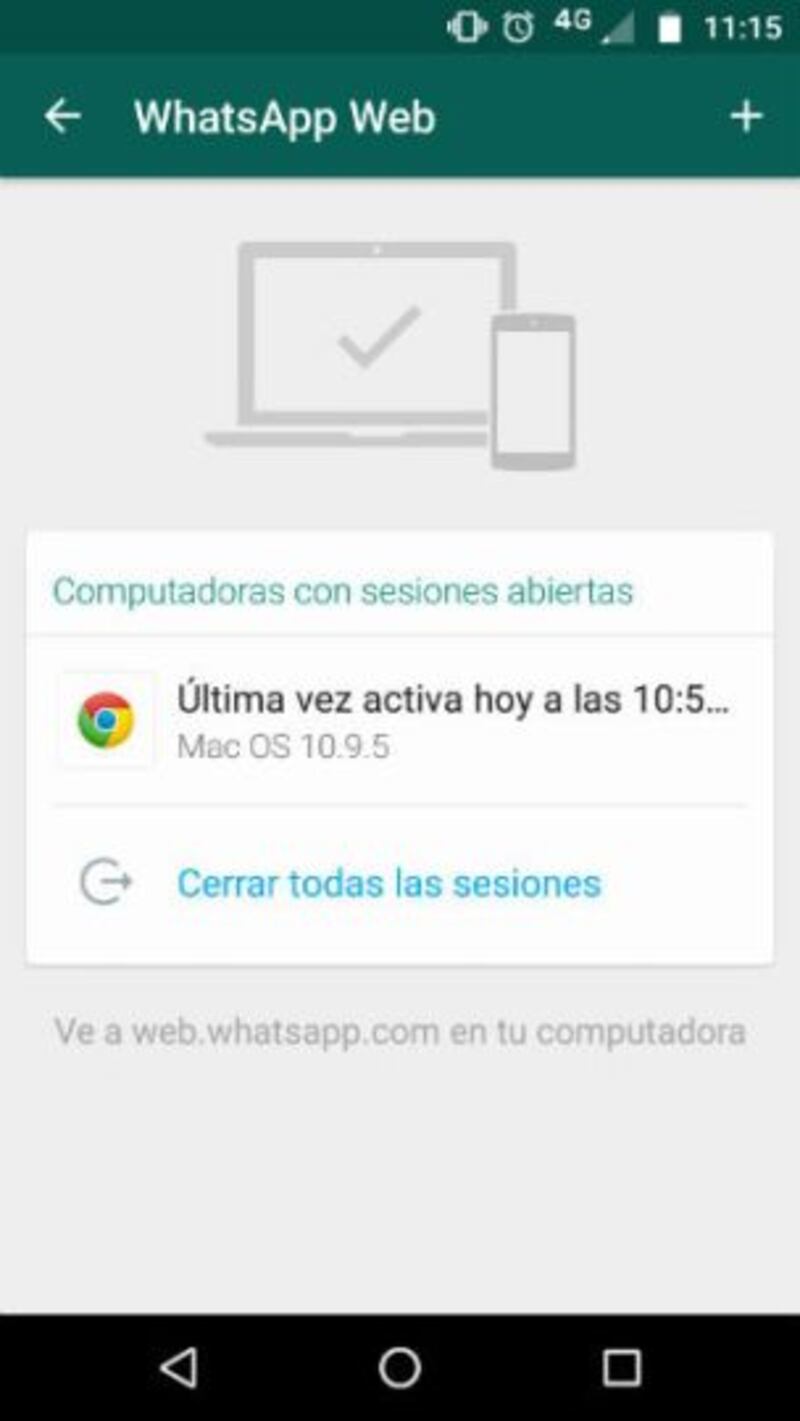Open the recent apps view
The image size is (800, 1421).
pyautogui.click(x=621, y=1367)
